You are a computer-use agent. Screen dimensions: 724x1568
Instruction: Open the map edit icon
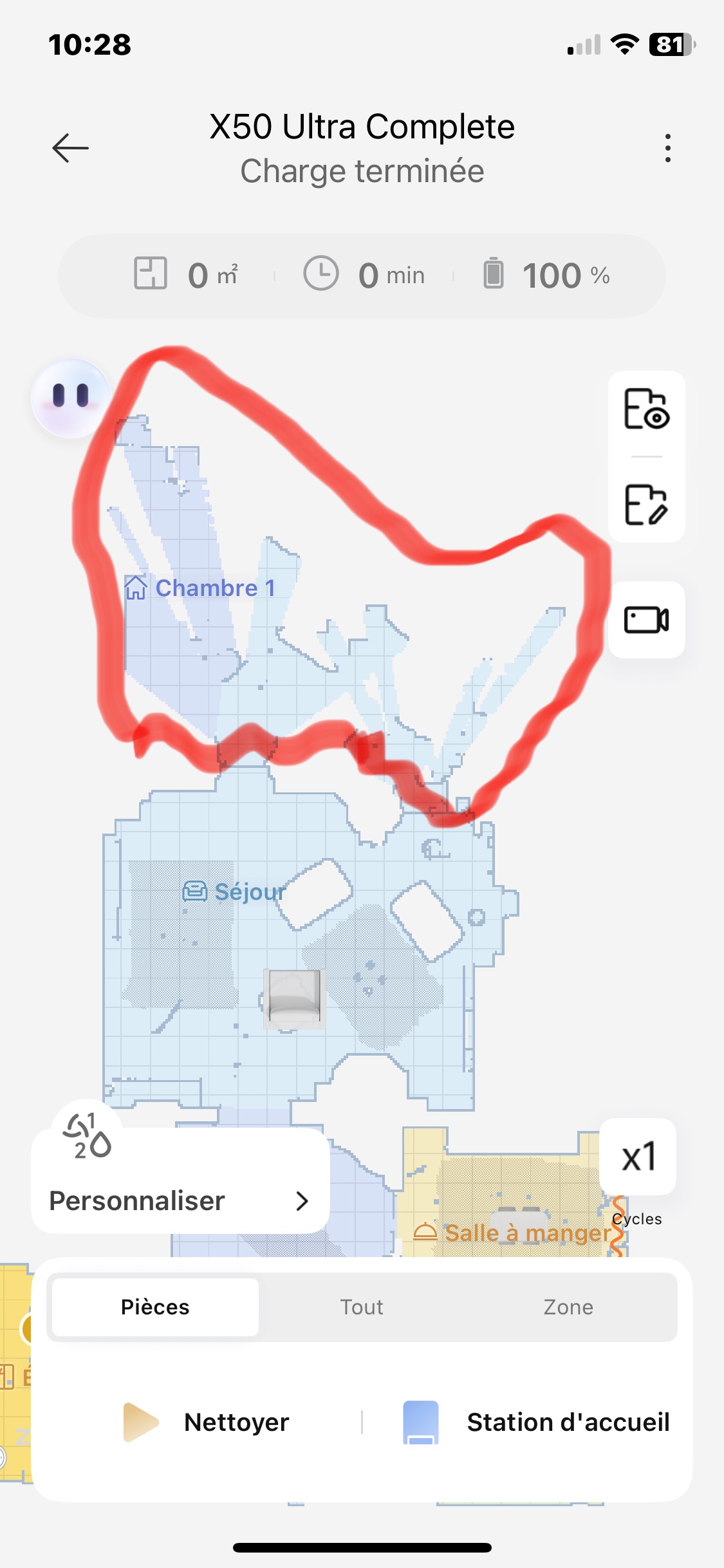(646, 505)
